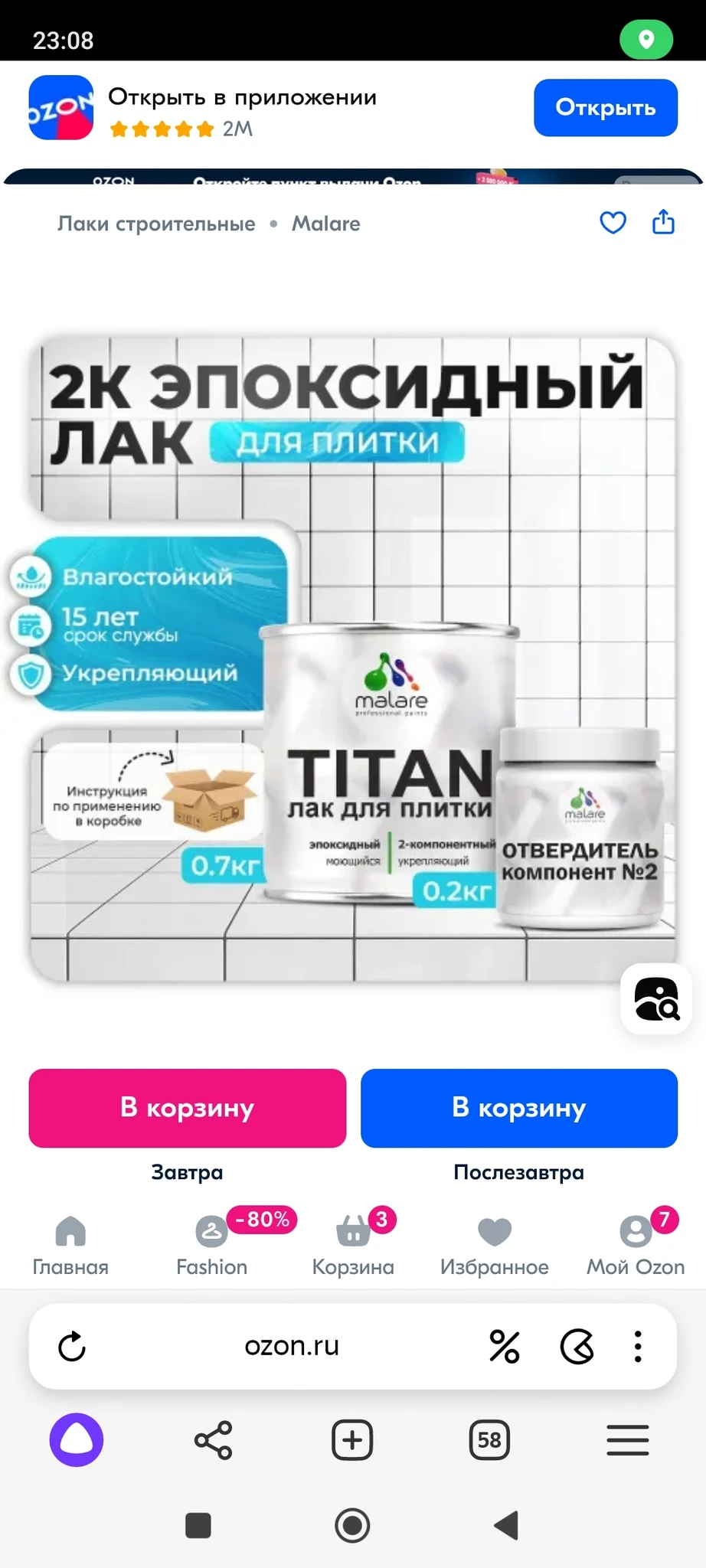This screenshot has width=706, height=1568.
Task: Open the Alice voice assistant
Action: (77, 1440)
